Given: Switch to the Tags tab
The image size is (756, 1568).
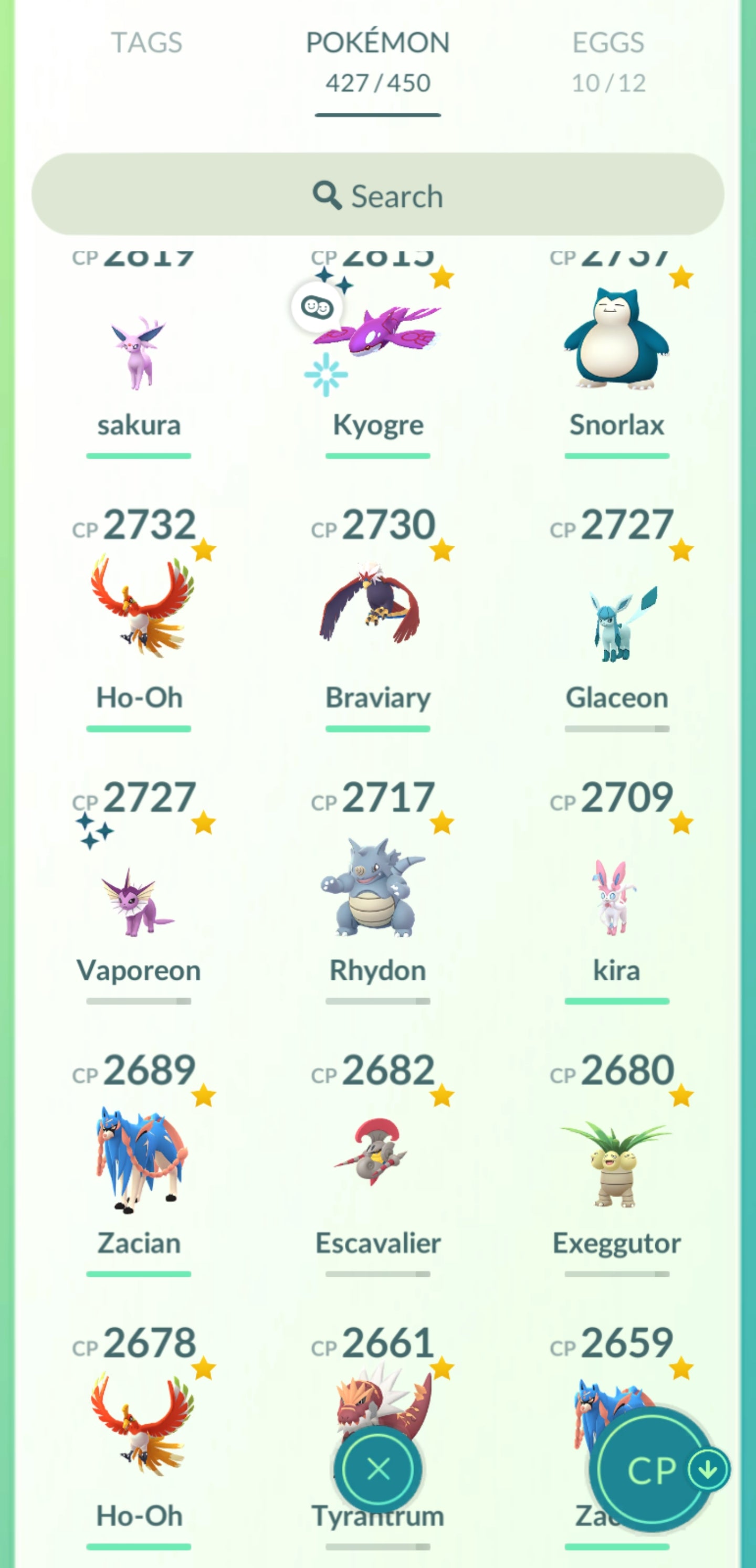Looking at the screenshot, I should click(x=146, y=43).
